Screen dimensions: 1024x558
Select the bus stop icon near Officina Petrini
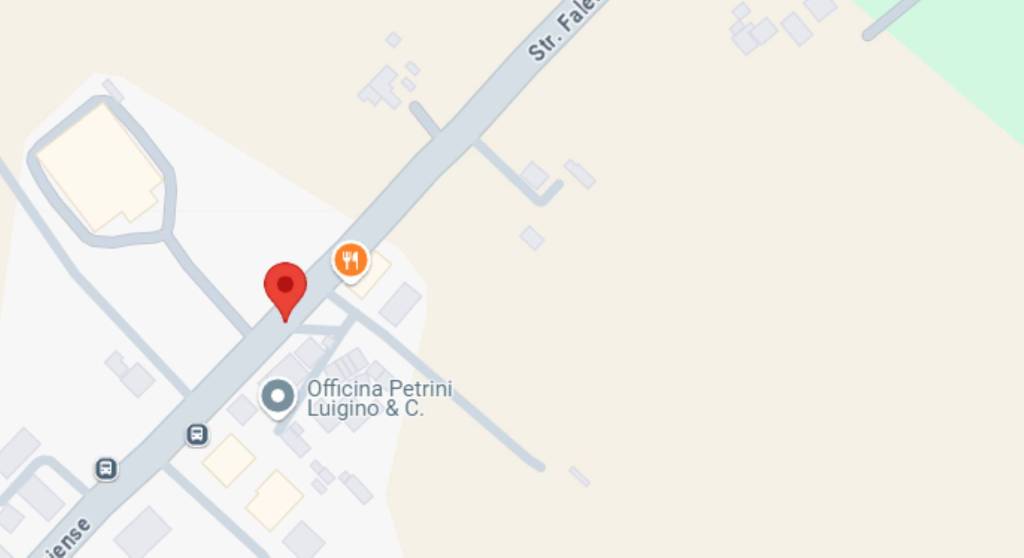pyautogui.click(x=197, y=434)
